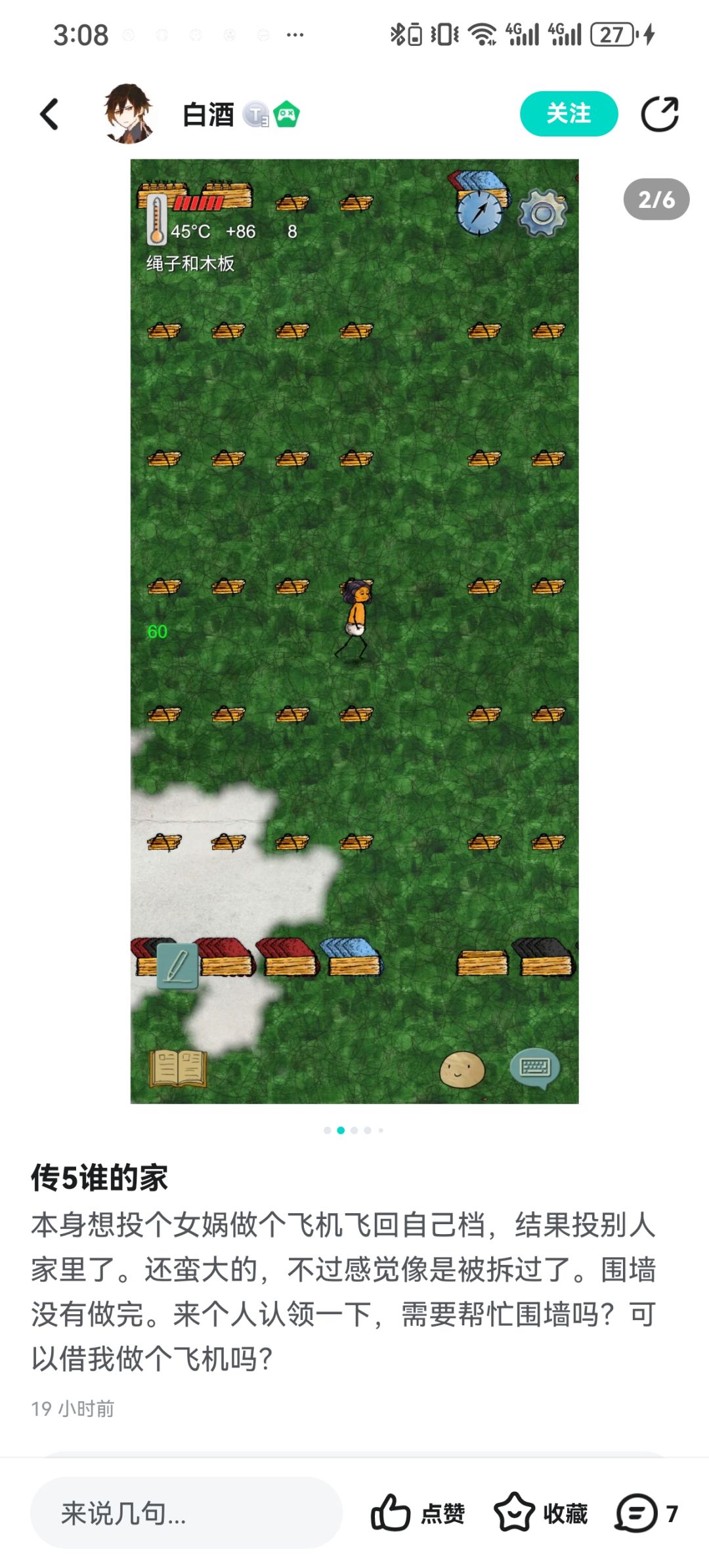Follow 白酒 with the 关注 button
Screen dimensions: 709x1568
569,113
